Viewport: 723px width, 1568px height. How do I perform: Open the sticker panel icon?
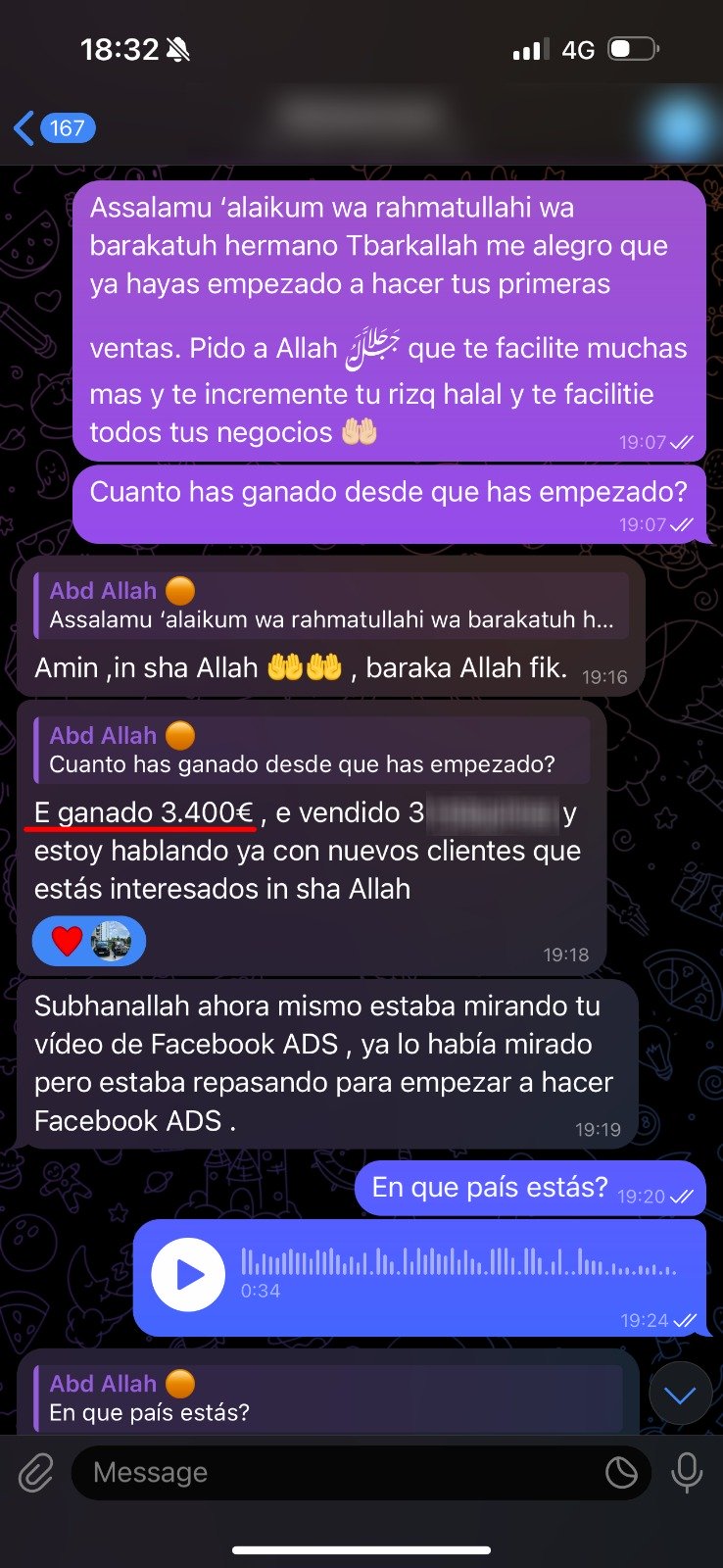621,1472
